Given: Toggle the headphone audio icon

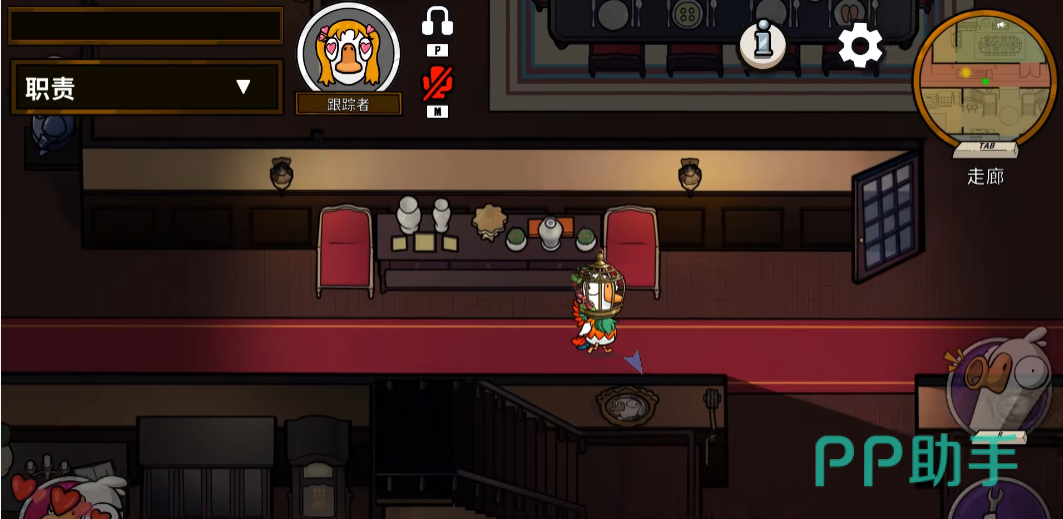Looking at the screenshot, I should (x=437, y=21).
